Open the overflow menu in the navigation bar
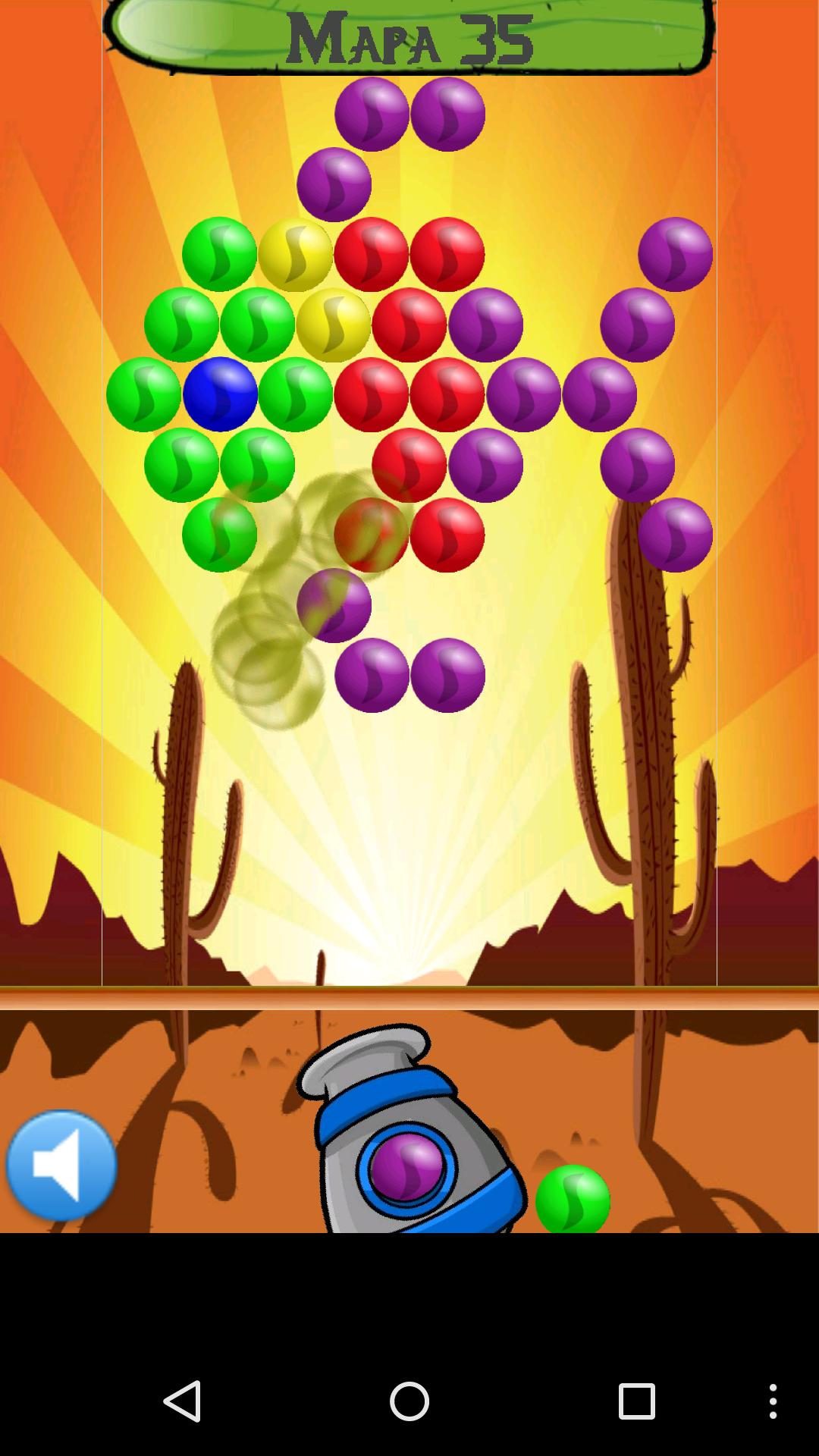 click(773, 1401)
